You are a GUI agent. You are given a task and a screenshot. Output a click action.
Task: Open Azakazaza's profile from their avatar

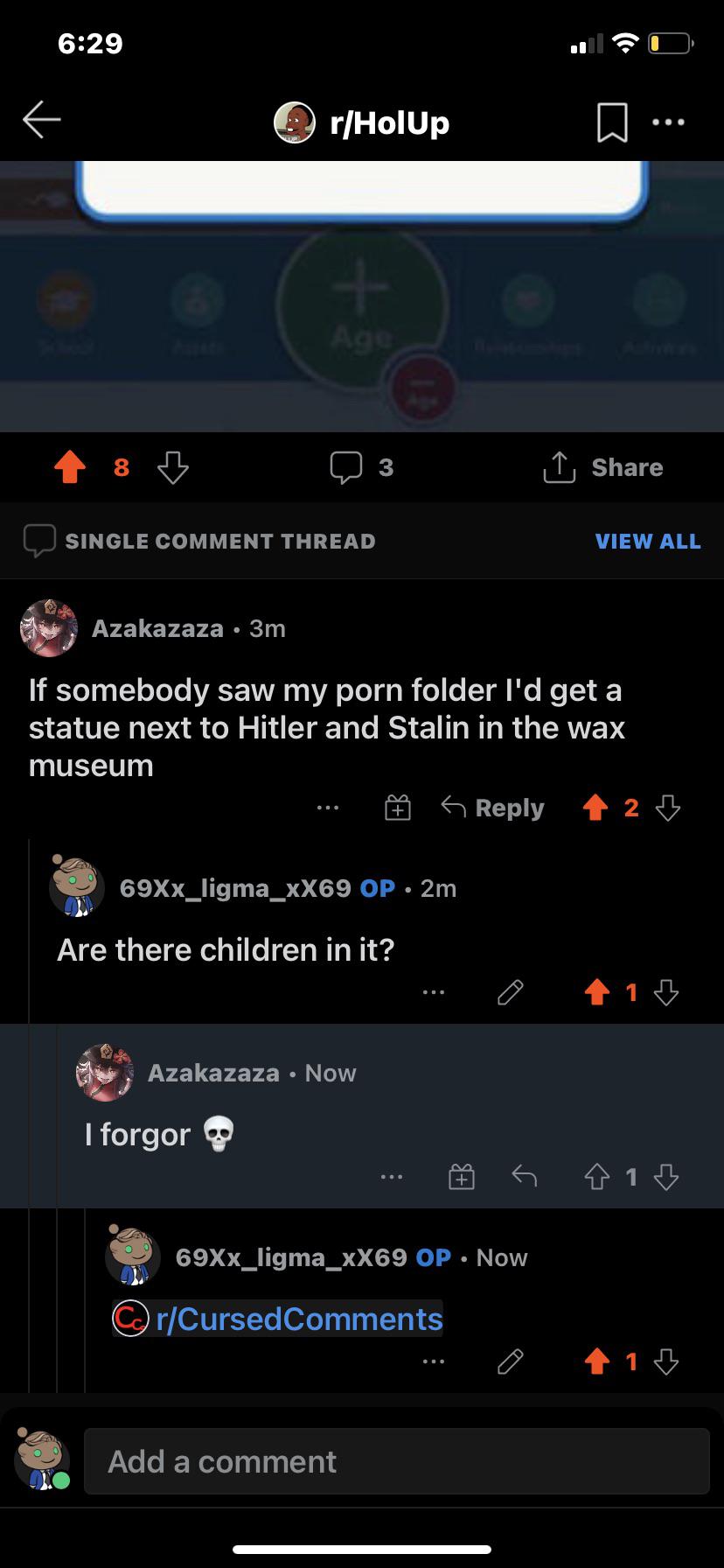[48, 626]
